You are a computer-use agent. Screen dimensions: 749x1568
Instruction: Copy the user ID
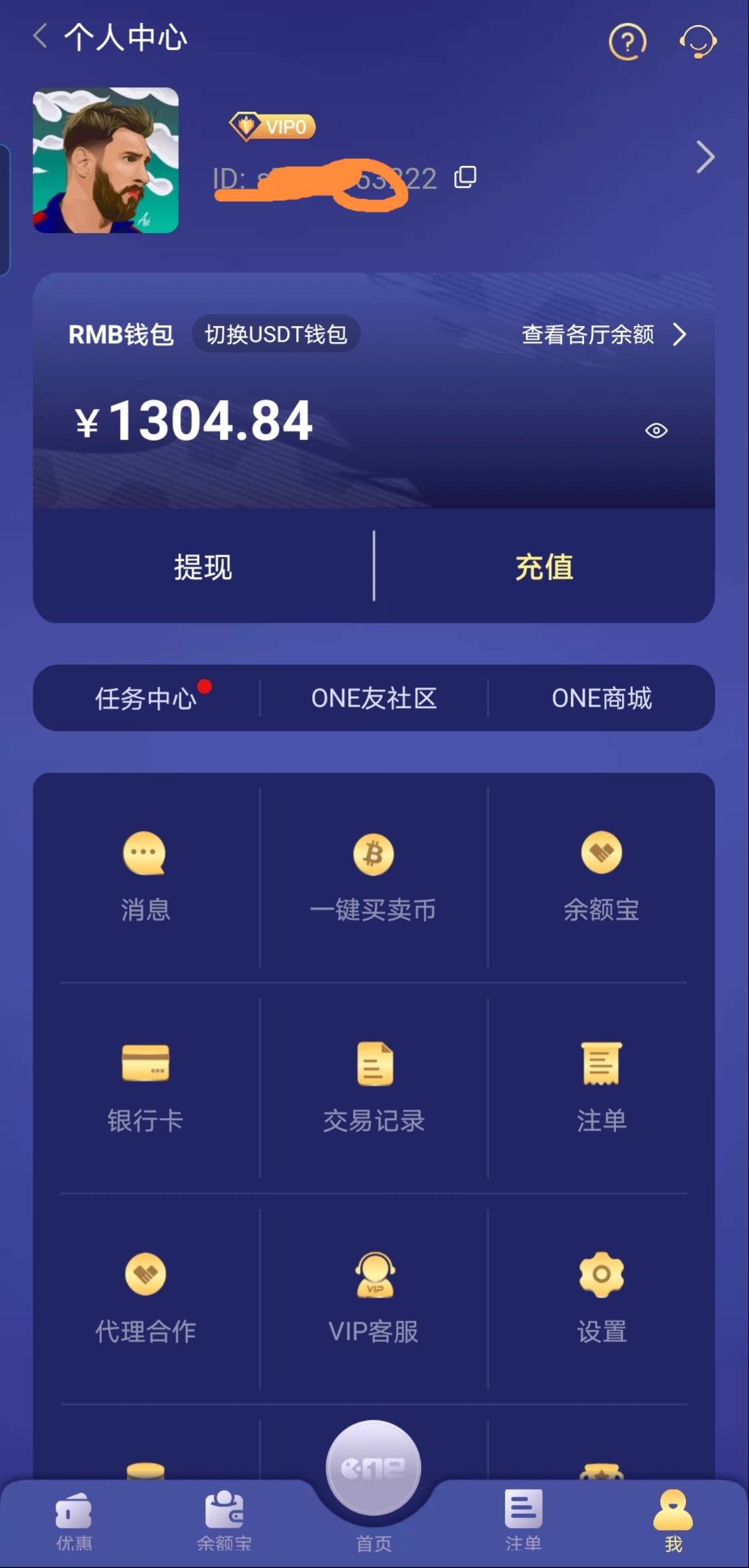[x=465, y=178]
